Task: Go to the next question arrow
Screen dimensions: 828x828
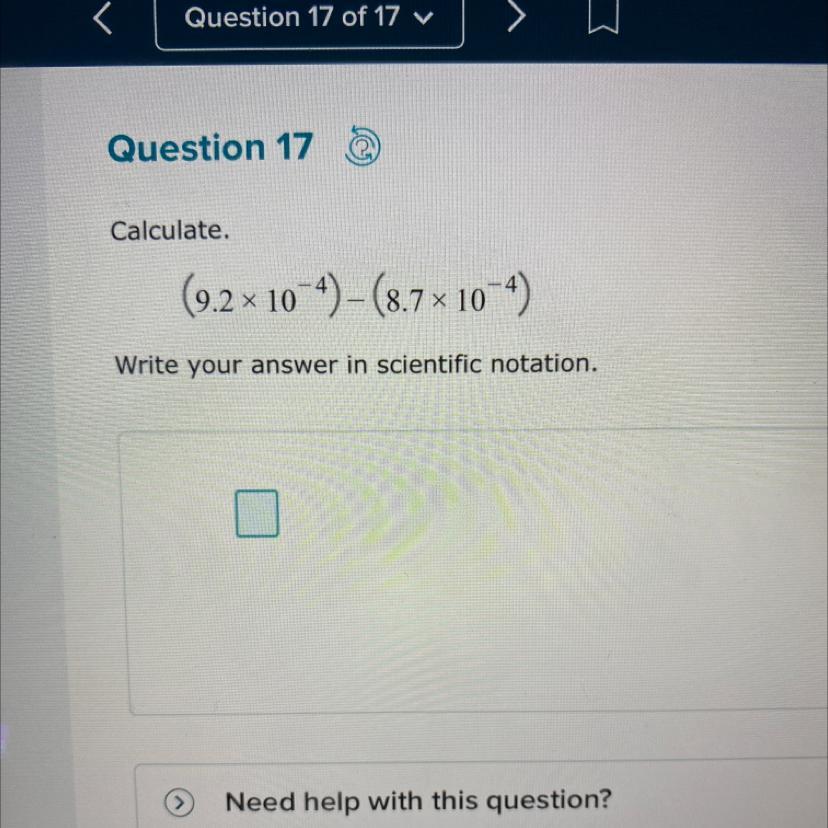Action: [x=516, y=17]
